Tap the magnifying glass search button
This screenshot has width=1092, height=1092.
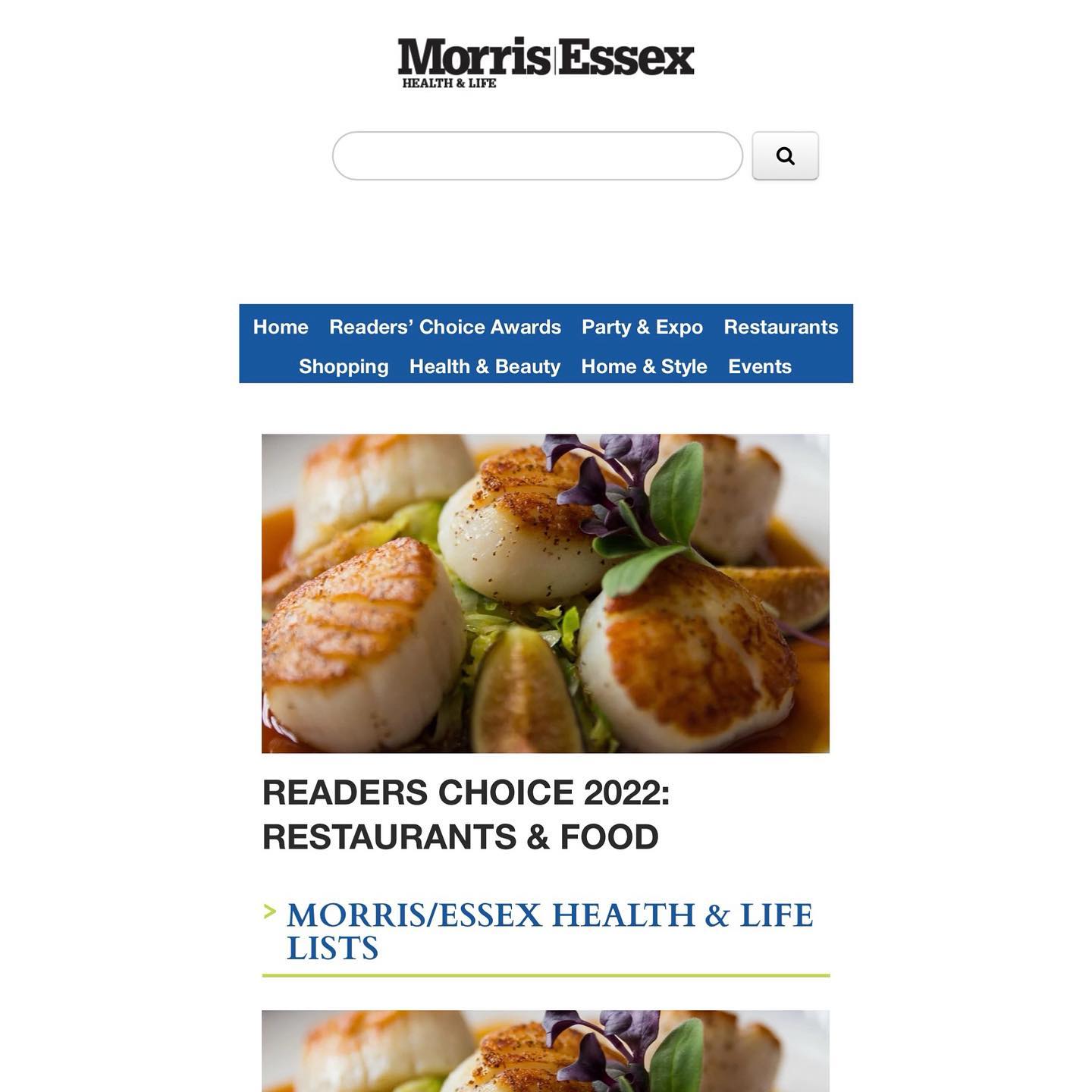point(785,156)
